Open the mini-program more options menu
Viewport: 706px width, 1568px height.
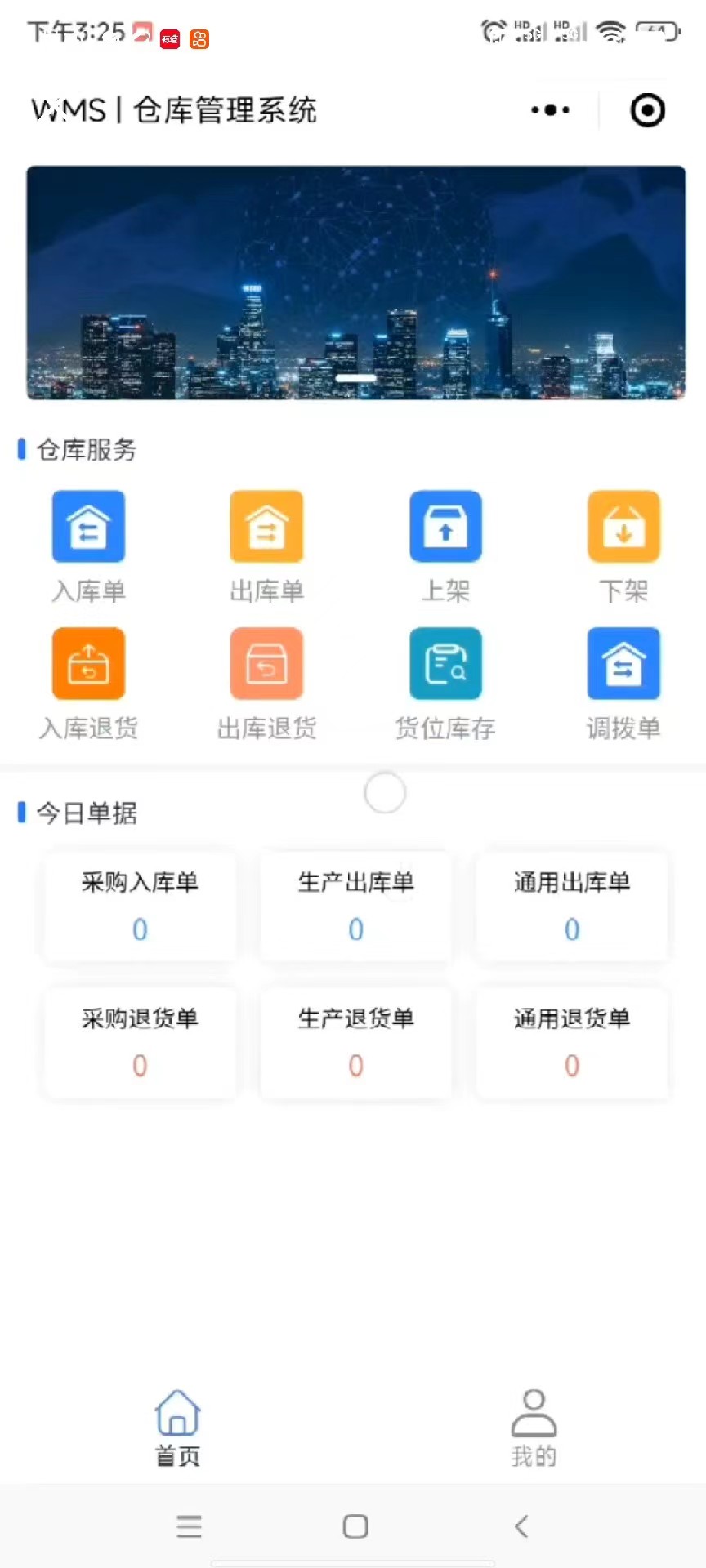point(549,109)
